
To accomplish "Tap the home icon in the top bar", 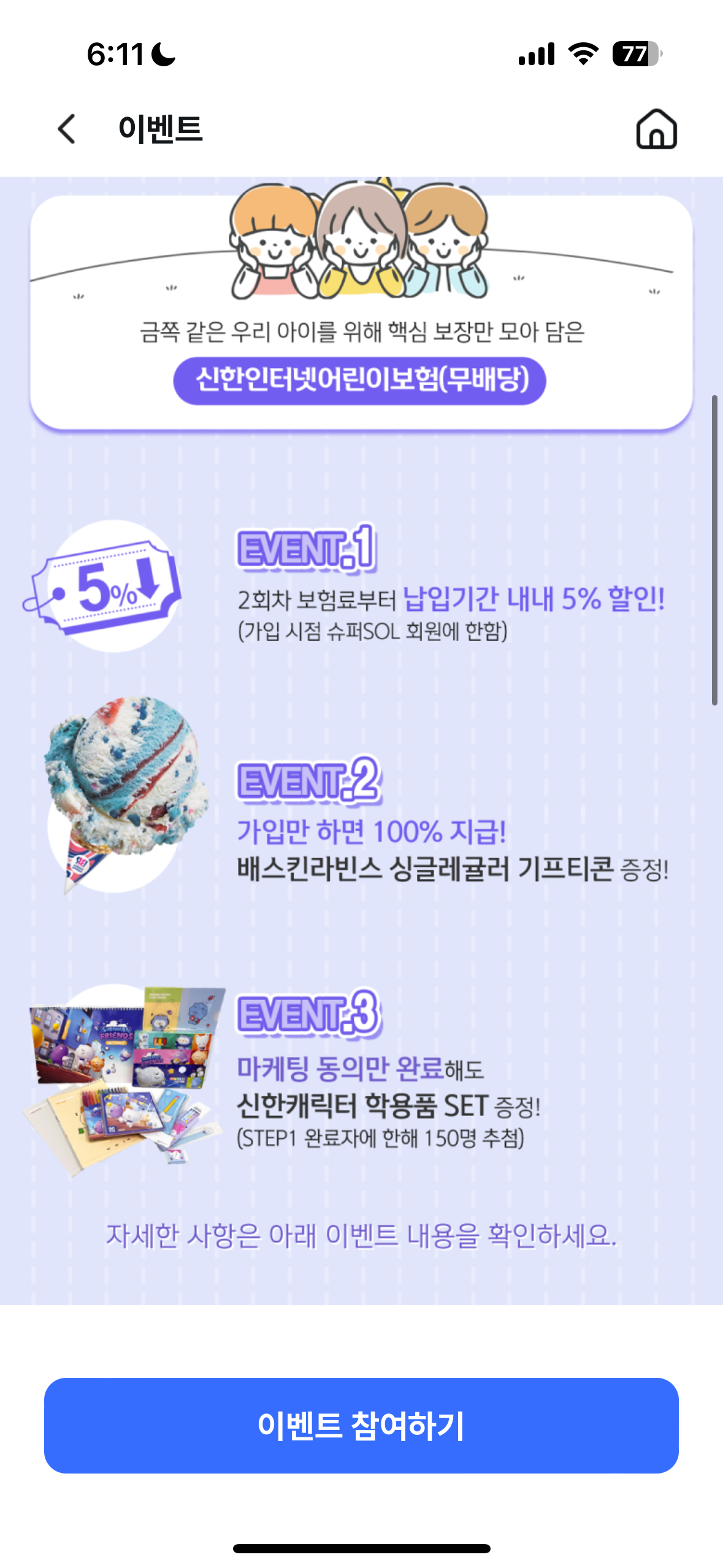I will tap(656, 129).
